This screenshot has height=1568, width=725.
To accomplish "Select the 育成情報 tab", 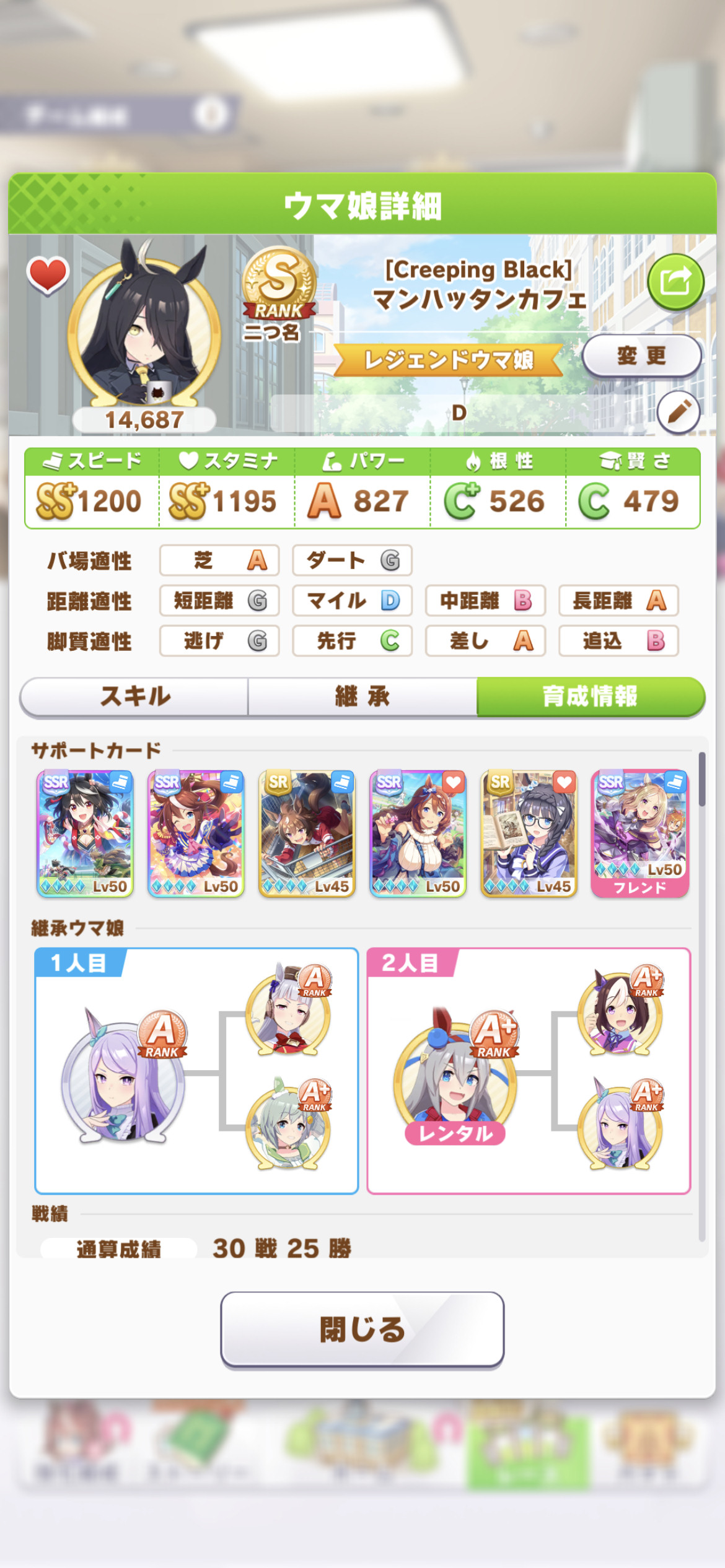I will click(591, 697).
